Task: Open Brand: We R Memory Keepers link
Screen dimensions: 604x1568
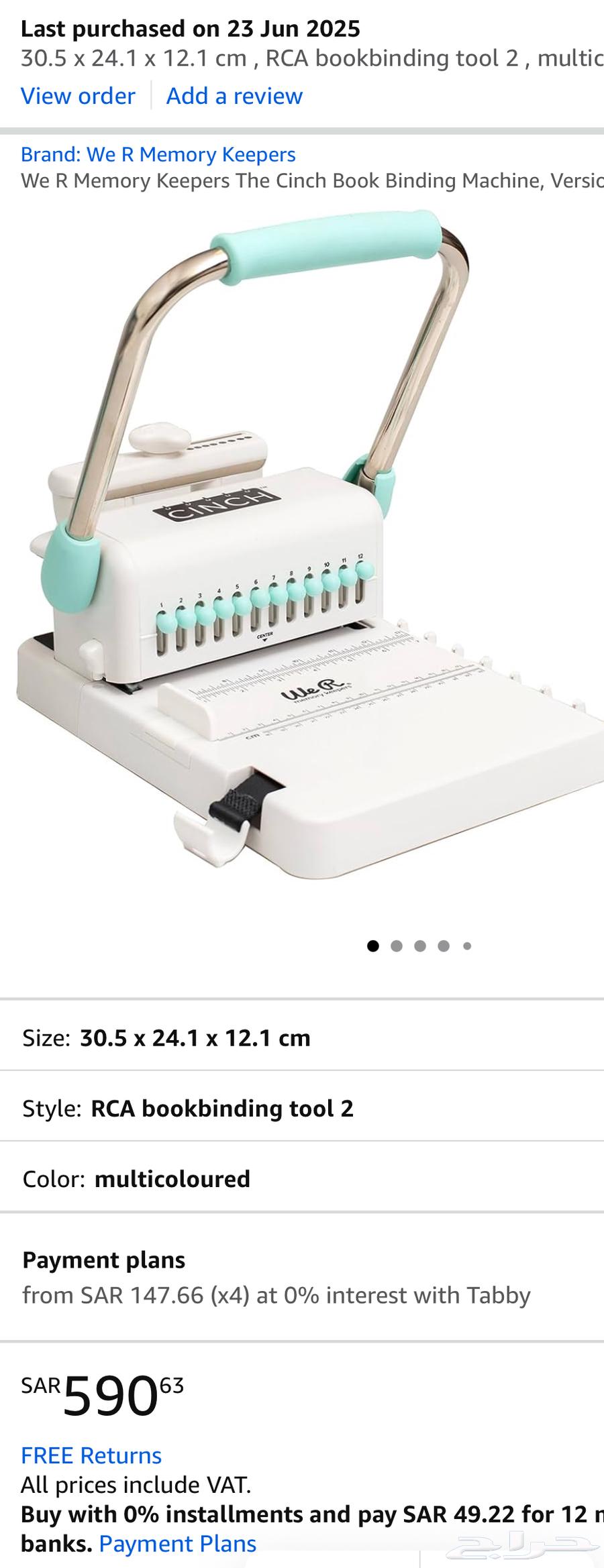Action: 158,154
